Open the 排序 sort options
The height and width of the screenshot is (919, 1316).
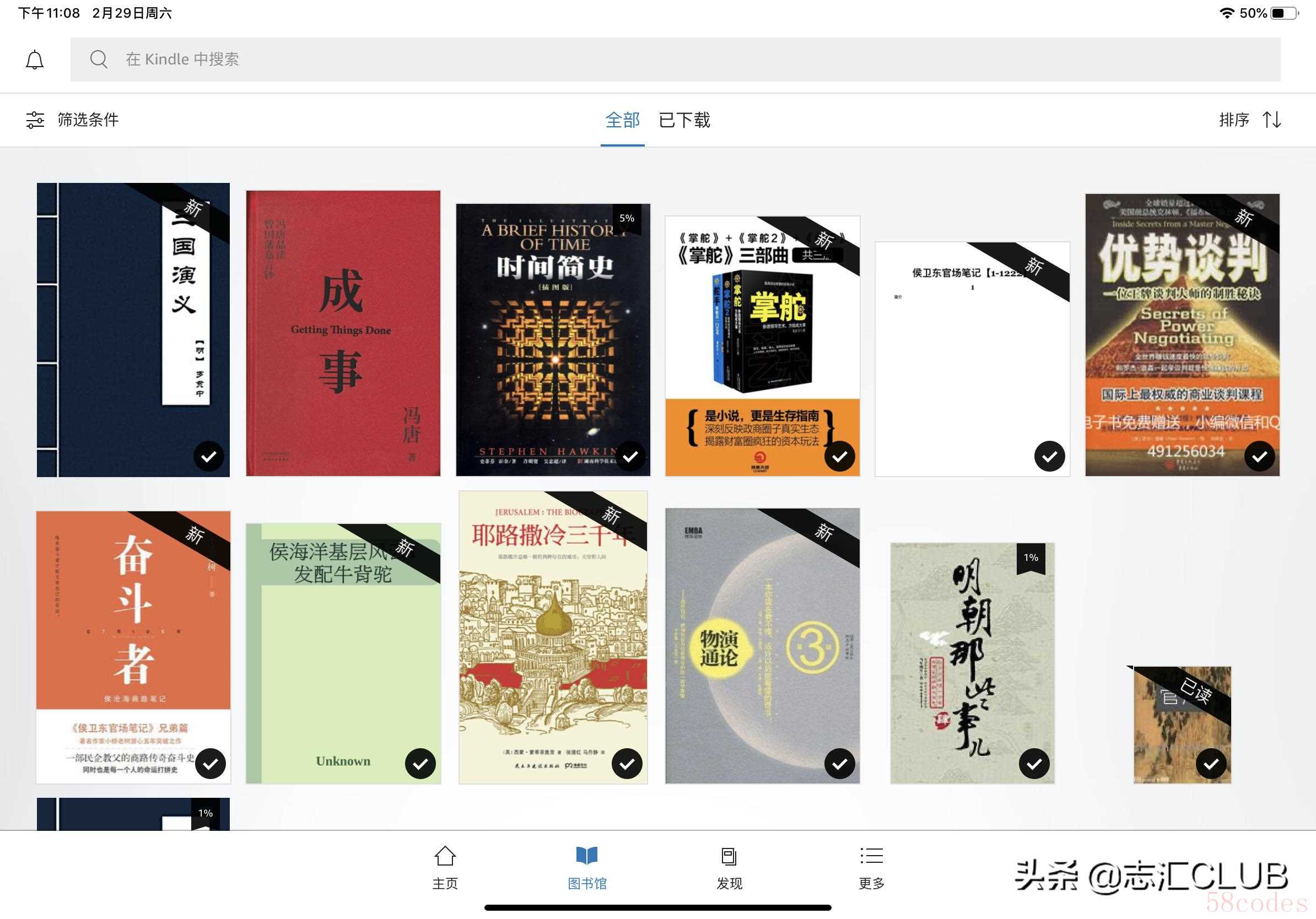pyautogui.click(x=1249, y=120)
